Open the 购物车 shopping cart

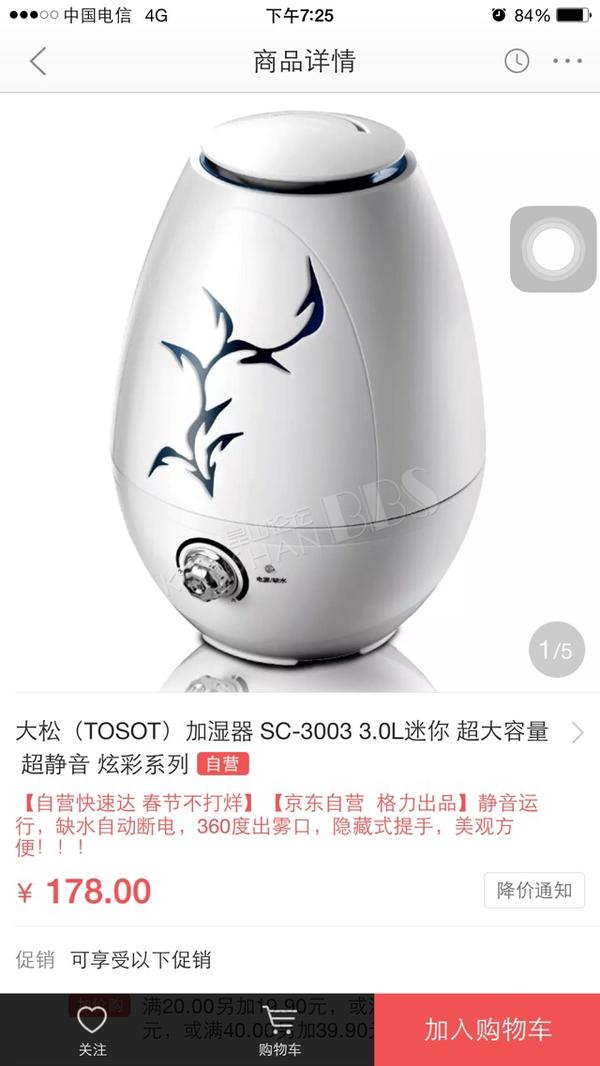279,1030
